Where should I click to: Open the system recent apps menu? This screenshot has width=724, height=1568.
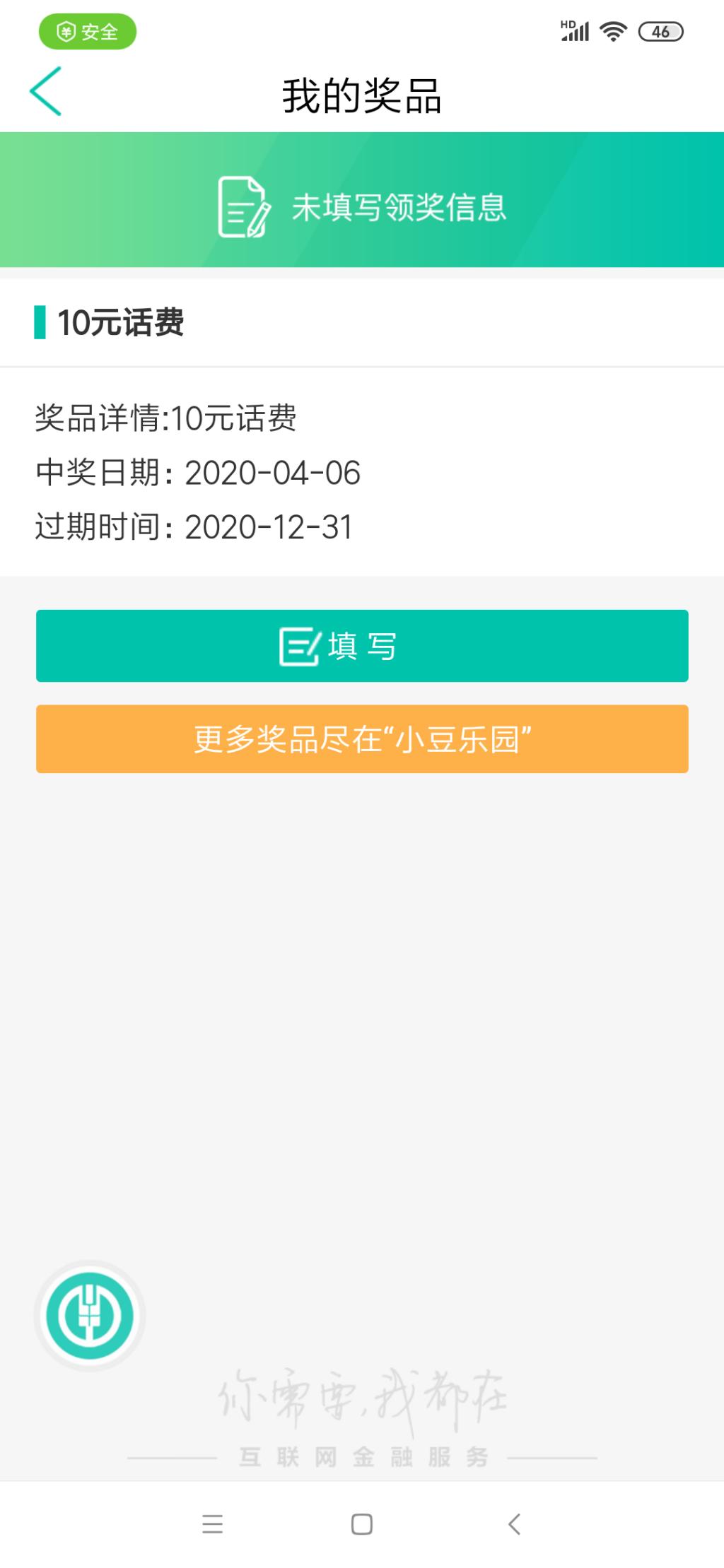[212, 1524]
